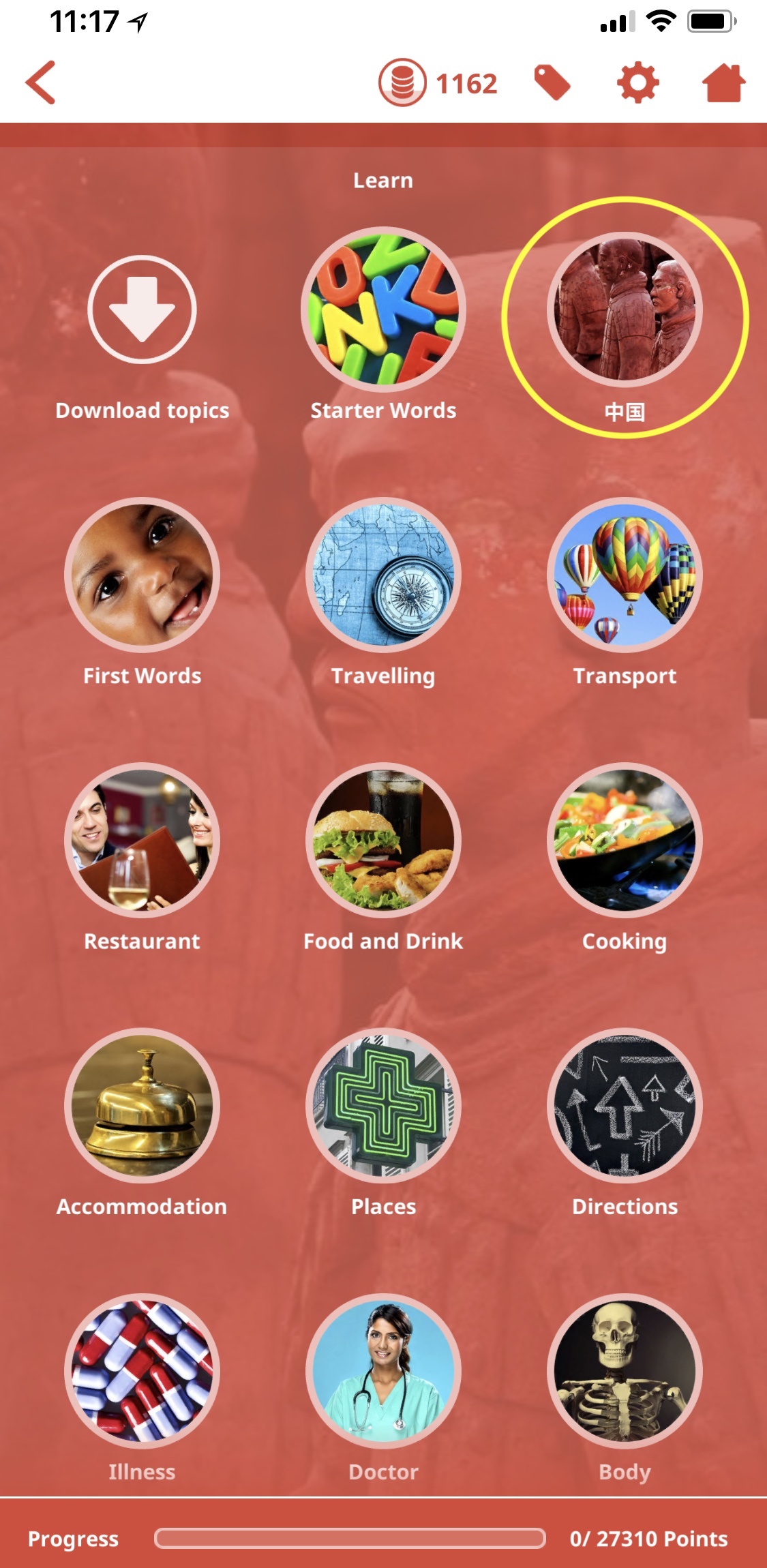The width and height of the screenshot is (767, 1568).
Task: Go back using the red arrow
Action: click(41, 82)
